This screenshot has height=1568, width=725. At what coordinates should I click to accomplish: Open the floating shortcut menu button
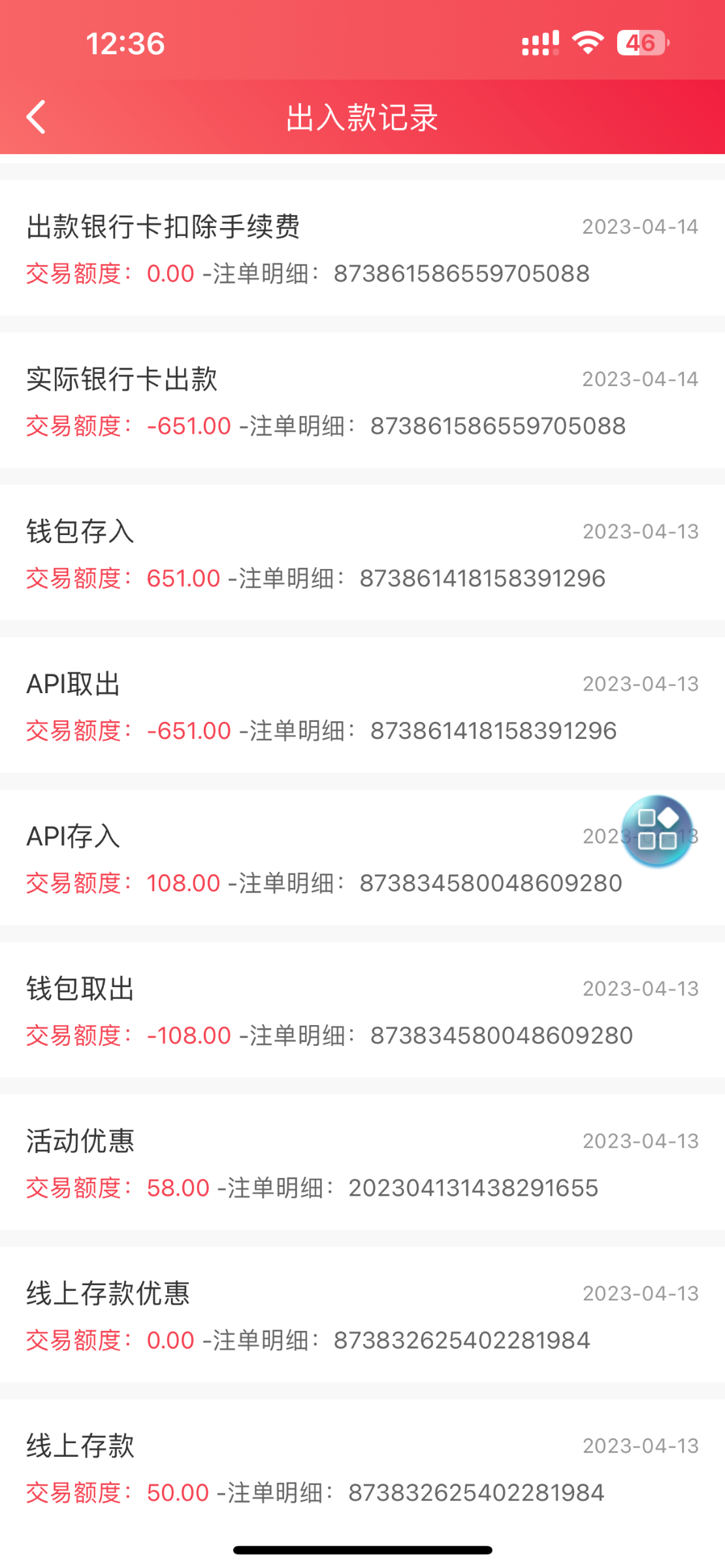[656, 830]
